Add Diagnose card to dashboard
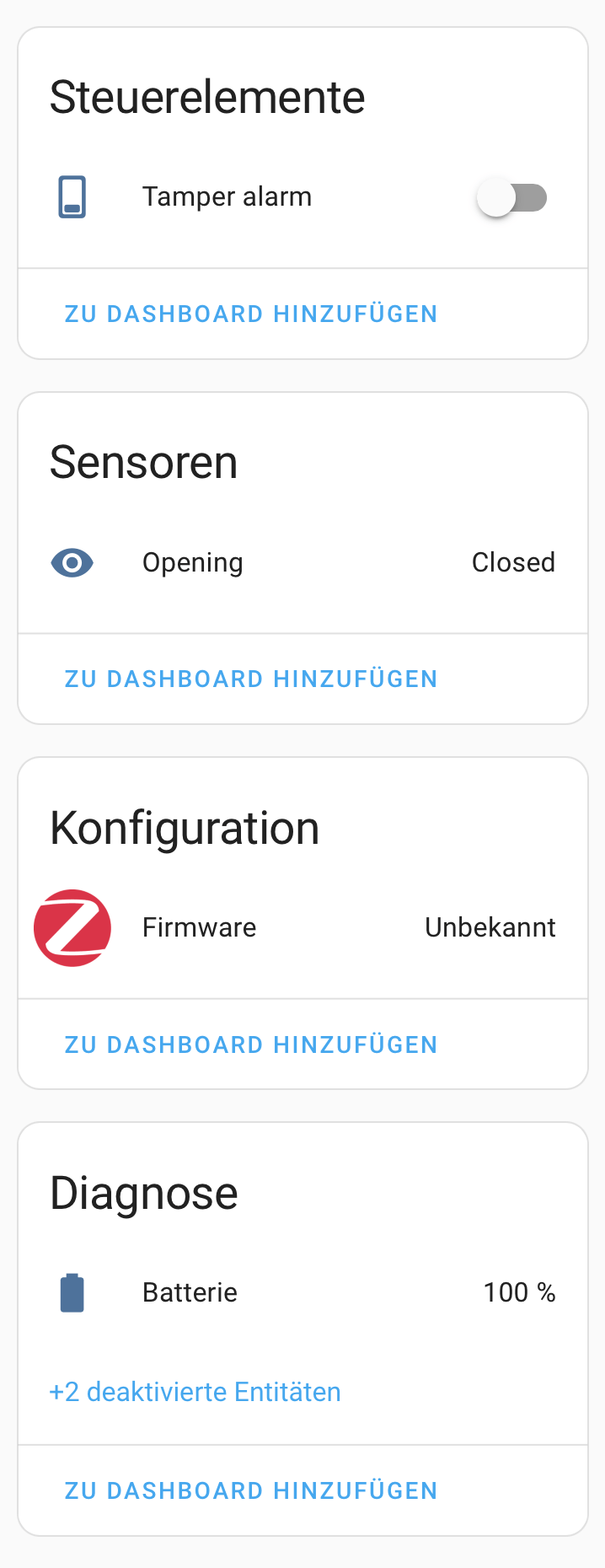The height and width of the screenshot is (1568, 605). tap(251, 1491)
